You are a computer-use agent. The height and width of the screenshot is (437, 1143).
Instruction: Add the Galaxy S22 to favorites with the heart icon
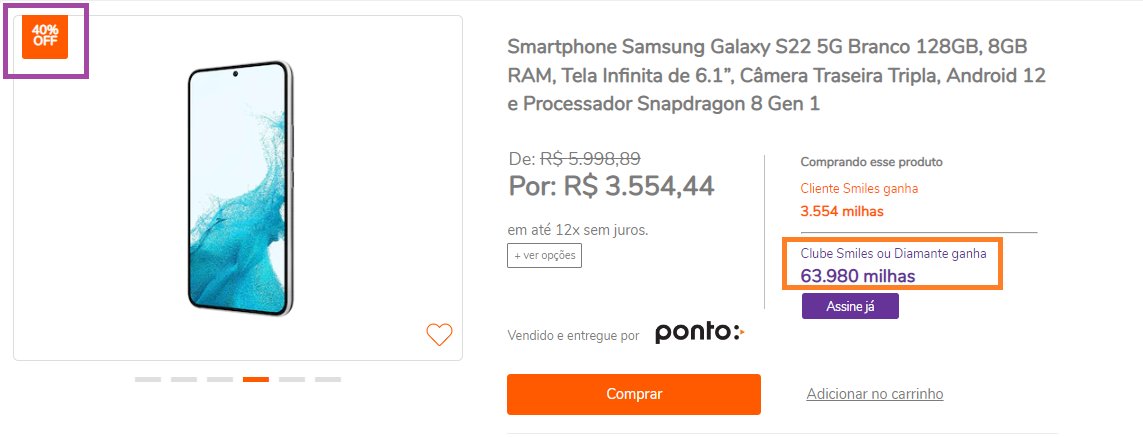coord(439,335)
